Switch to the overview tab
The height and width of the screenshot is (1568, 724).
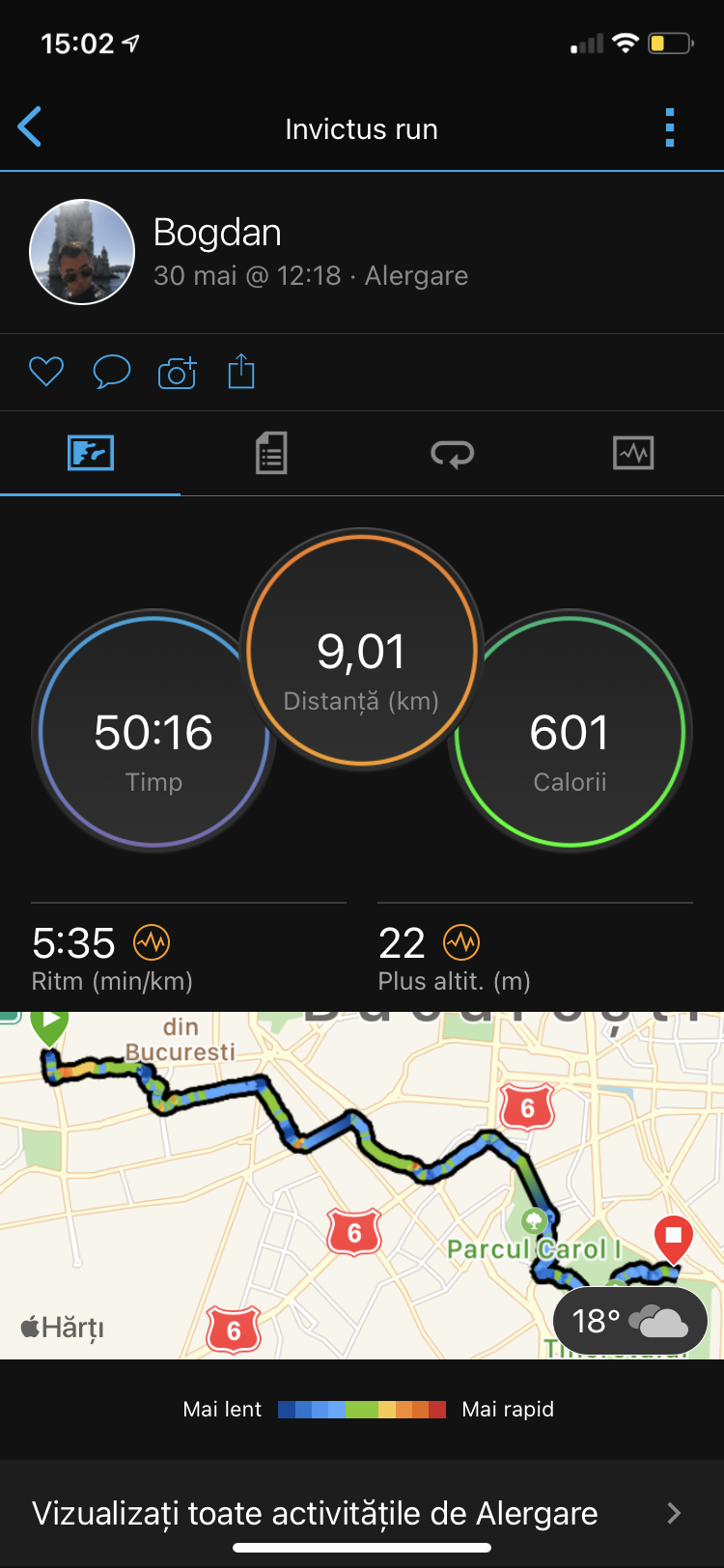[x=91, y=453]
